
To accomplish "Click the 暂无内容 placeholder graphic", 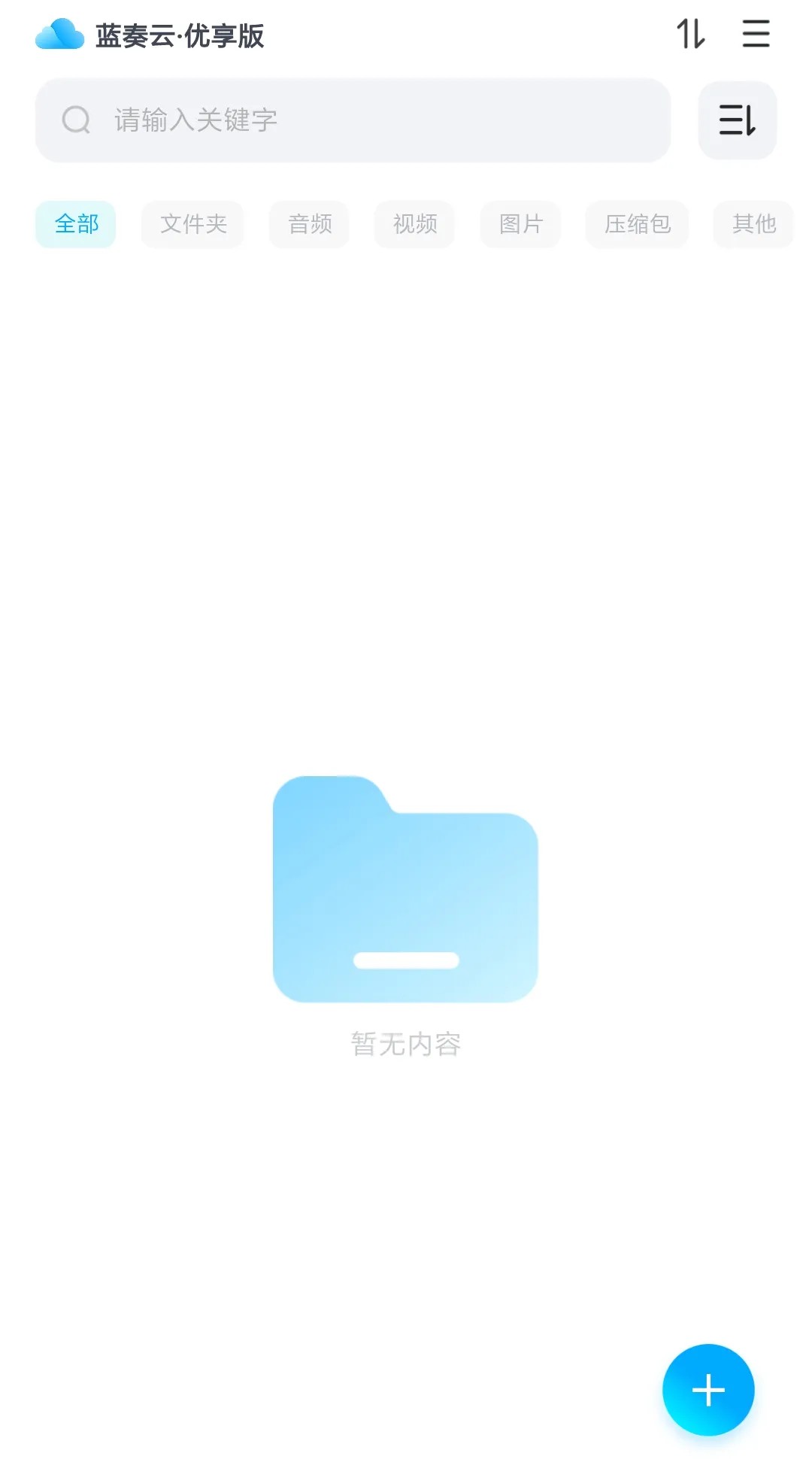I will 406,1044.
